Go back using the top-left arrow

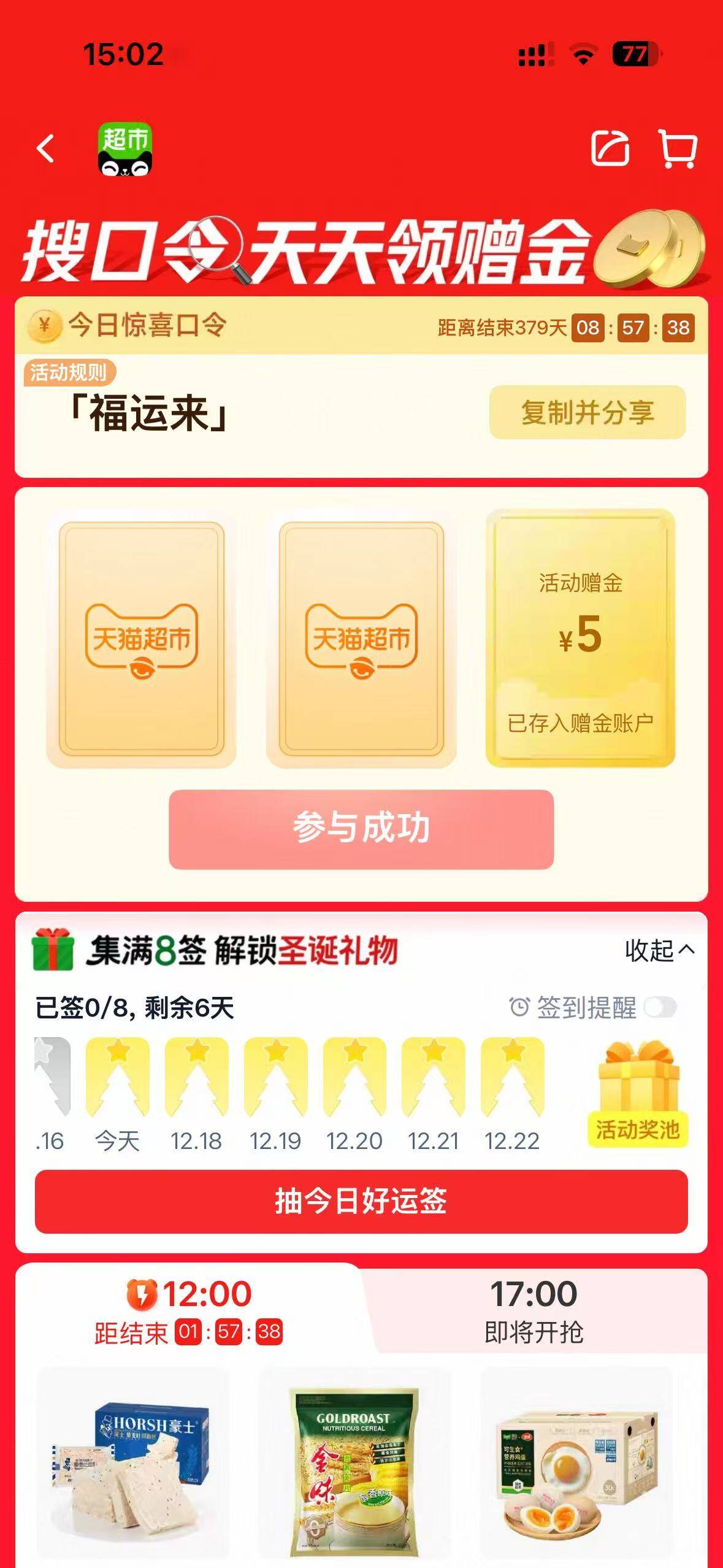[x=45, y=149]
